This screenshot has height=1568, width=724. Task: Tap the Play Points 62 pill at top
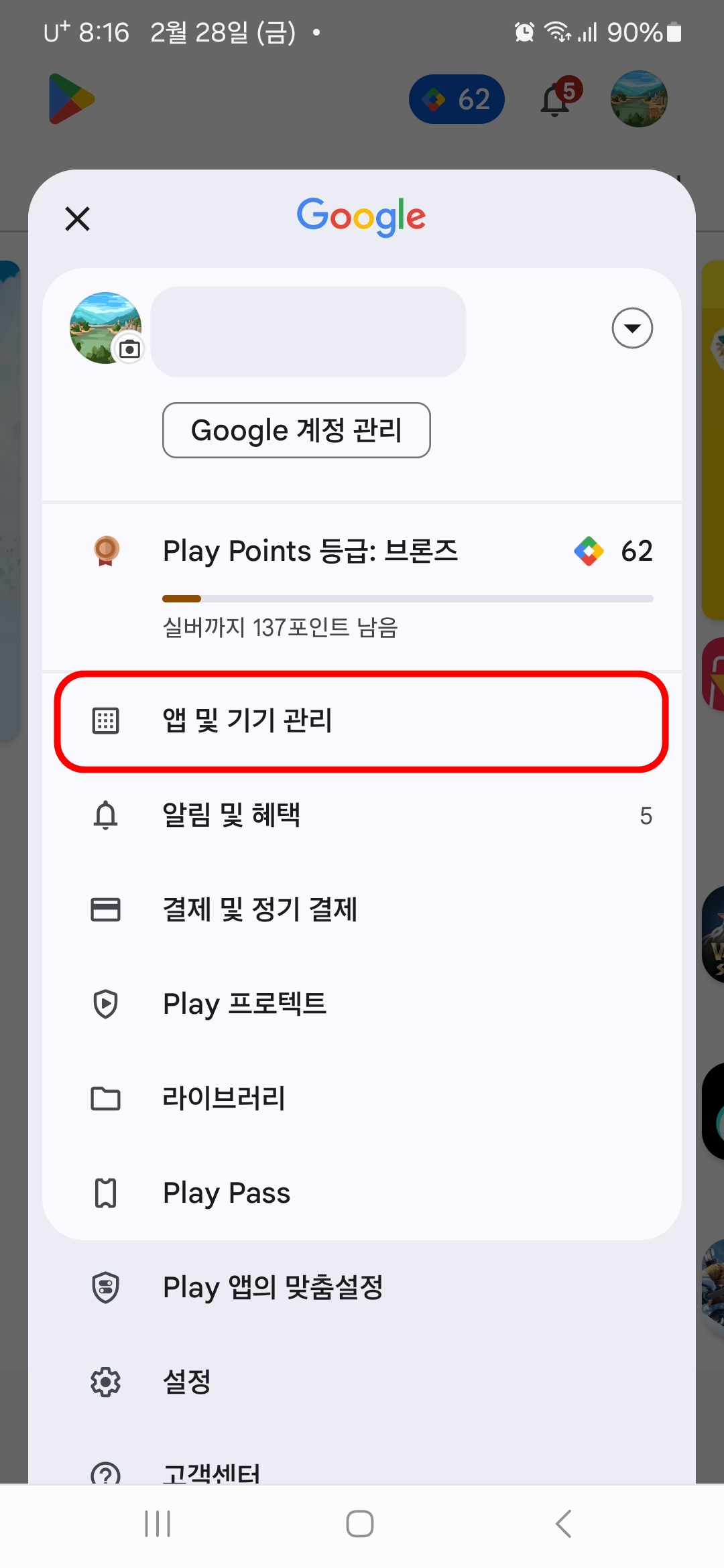[x=457, y=99]
